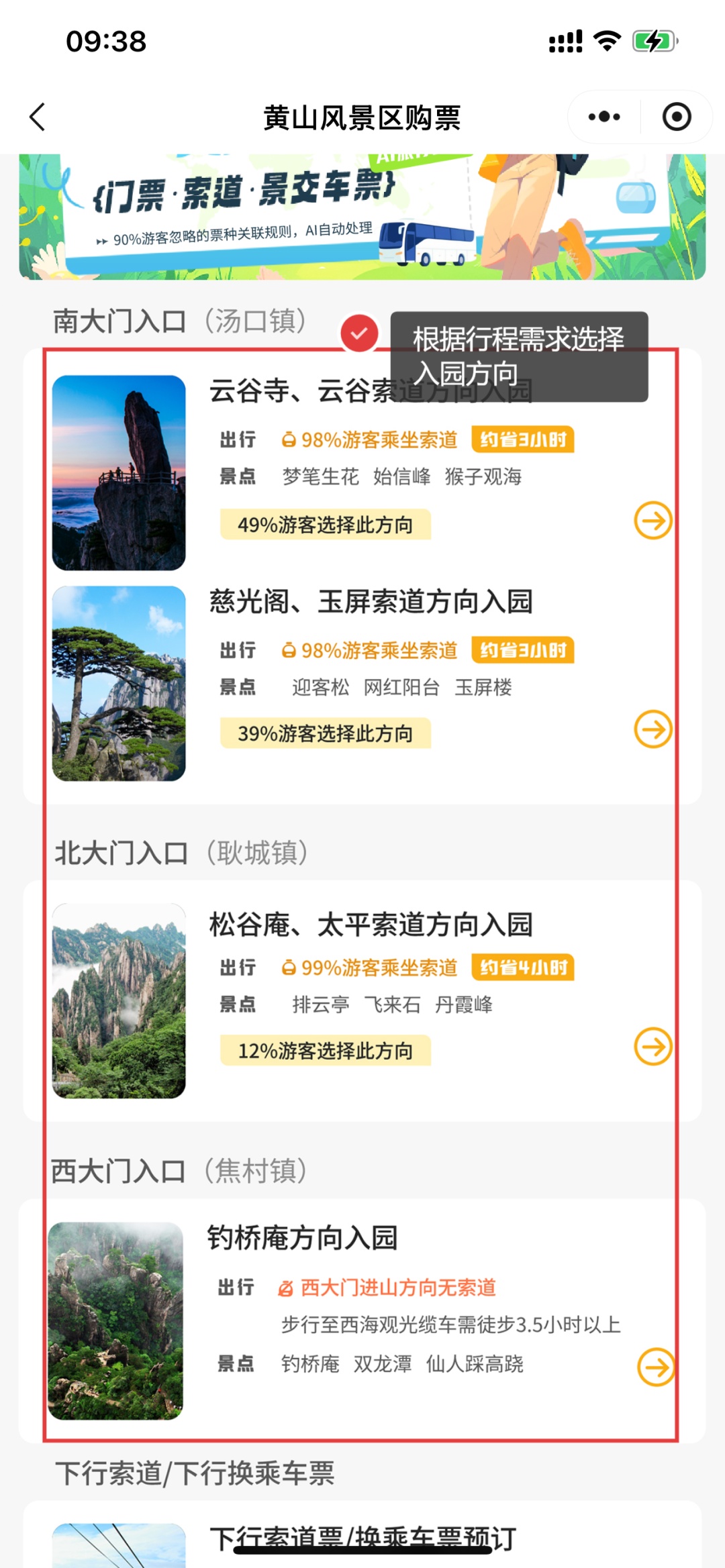
Task: Tap the 49%游客选择此方向 label
Action: 325,523
